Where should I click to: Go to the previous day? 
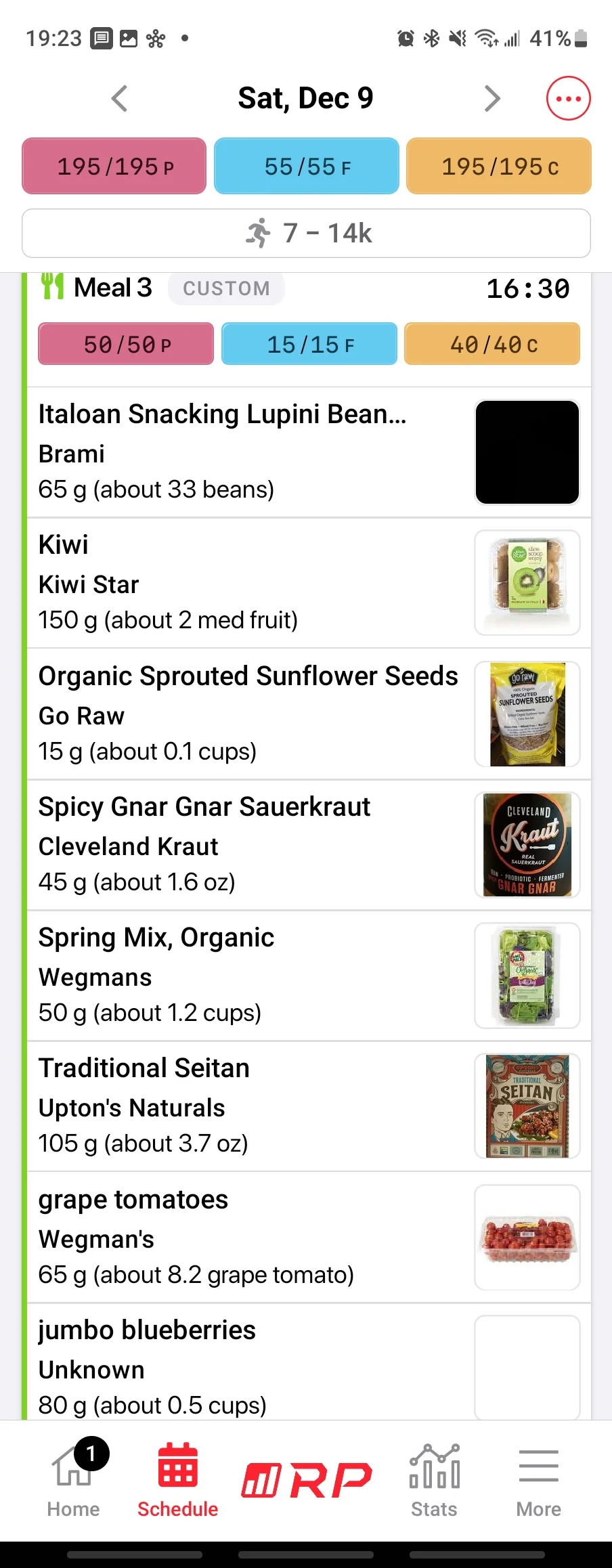(120, 99)
